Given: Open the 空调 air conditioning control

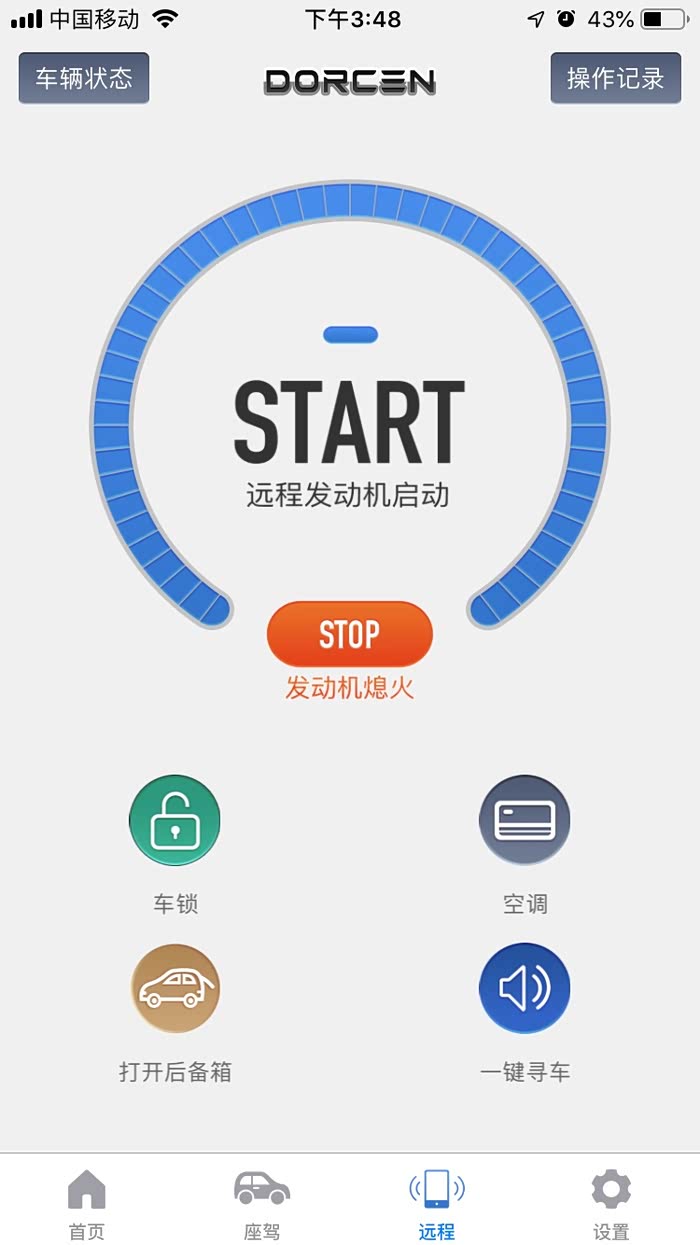Looking at the screenshot, I should coord(525,820).
